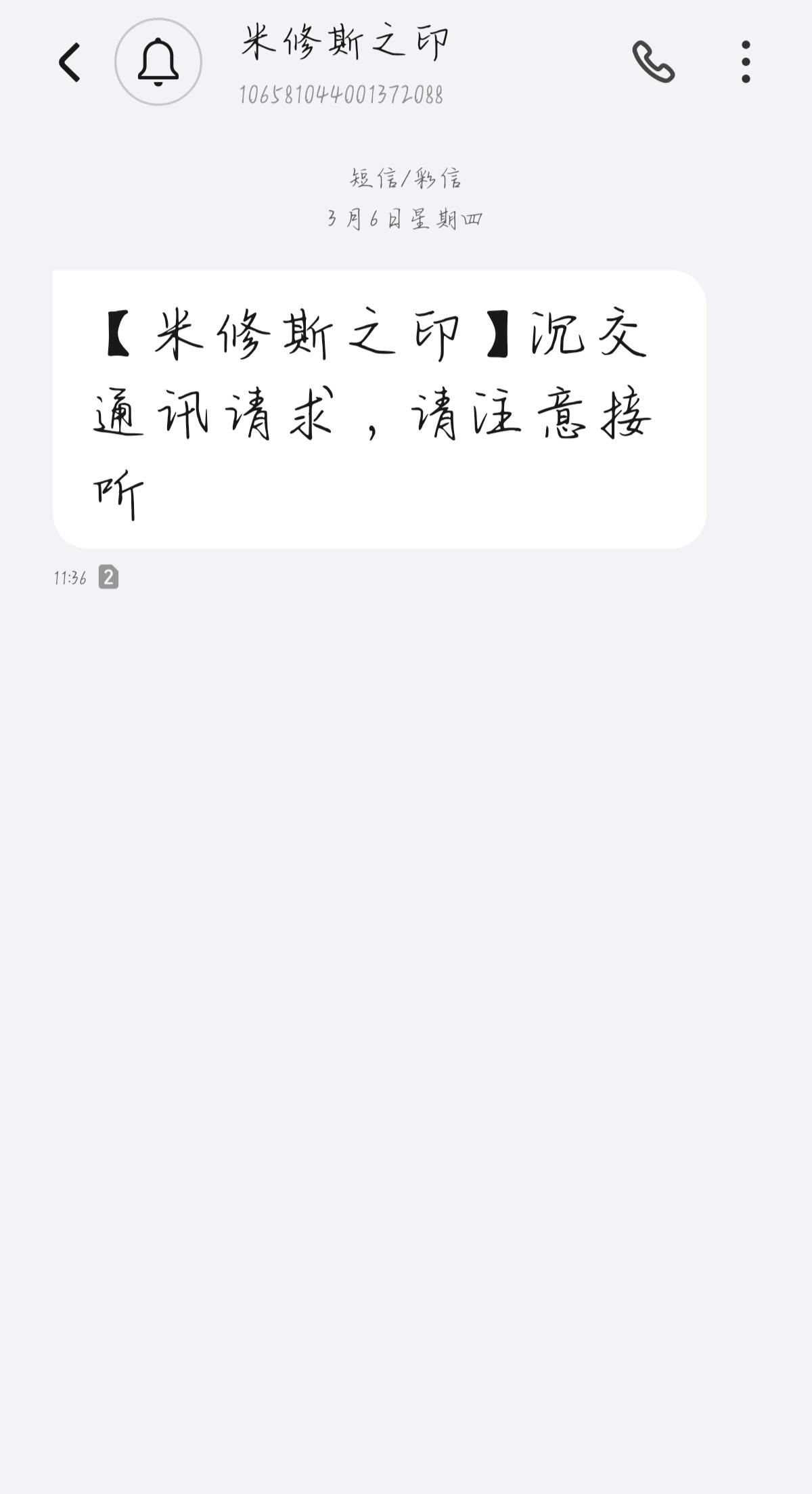The width and height of the screenshot is (812, 1494).
Task: Open the three-dot overflow menu
Action: point(746,62)
